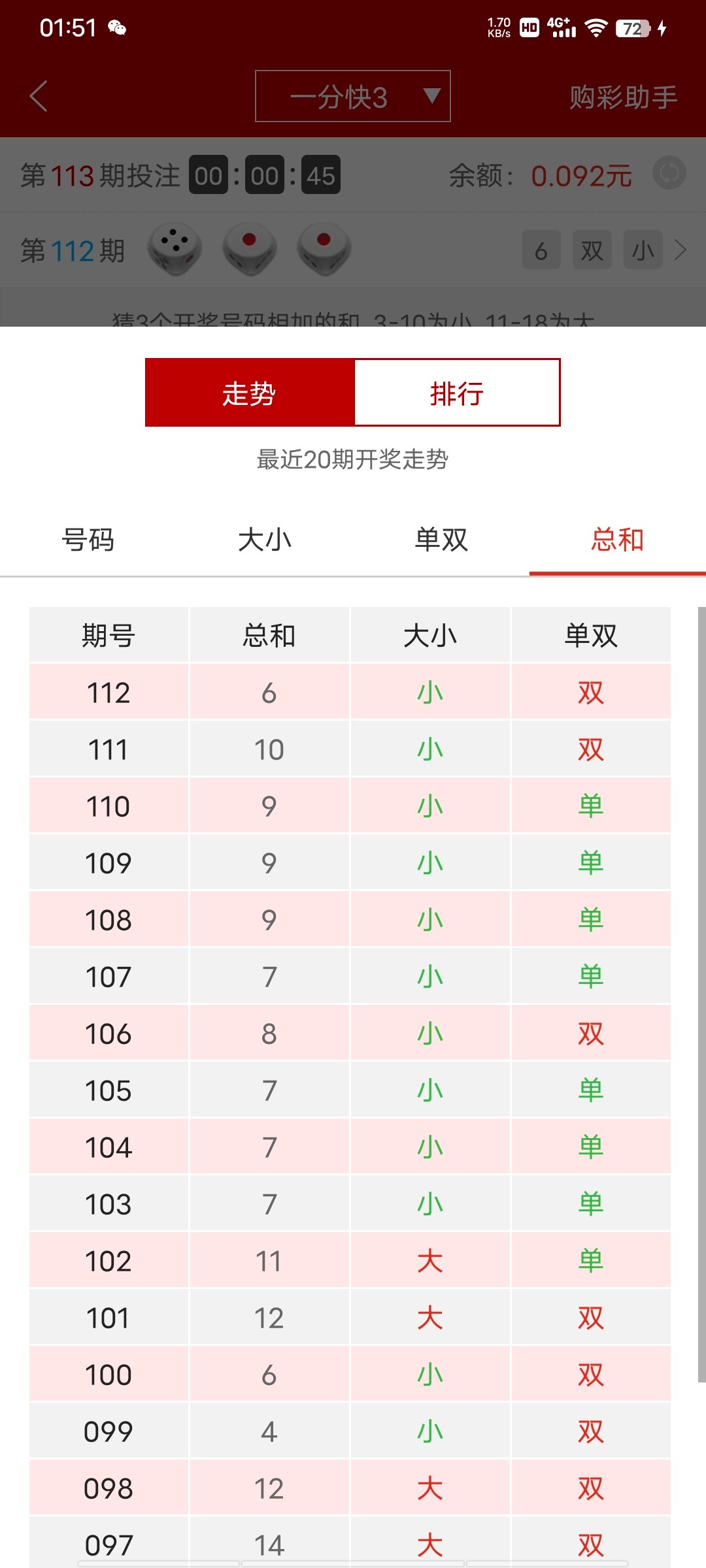Image resolution: width=706 pixels, height=1568 pixels.
Task: Switch to the 号码 tab
Action: [88, 540]
